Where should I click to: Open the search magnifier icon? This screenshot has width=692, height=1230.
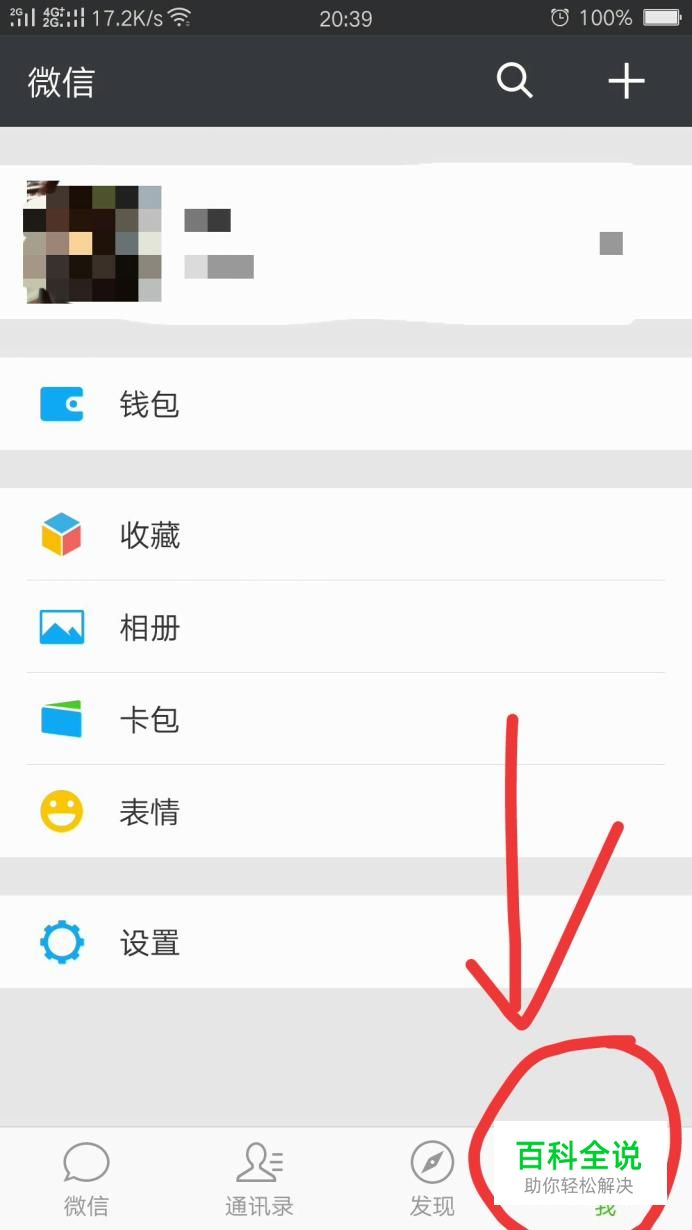click(515, 81)
